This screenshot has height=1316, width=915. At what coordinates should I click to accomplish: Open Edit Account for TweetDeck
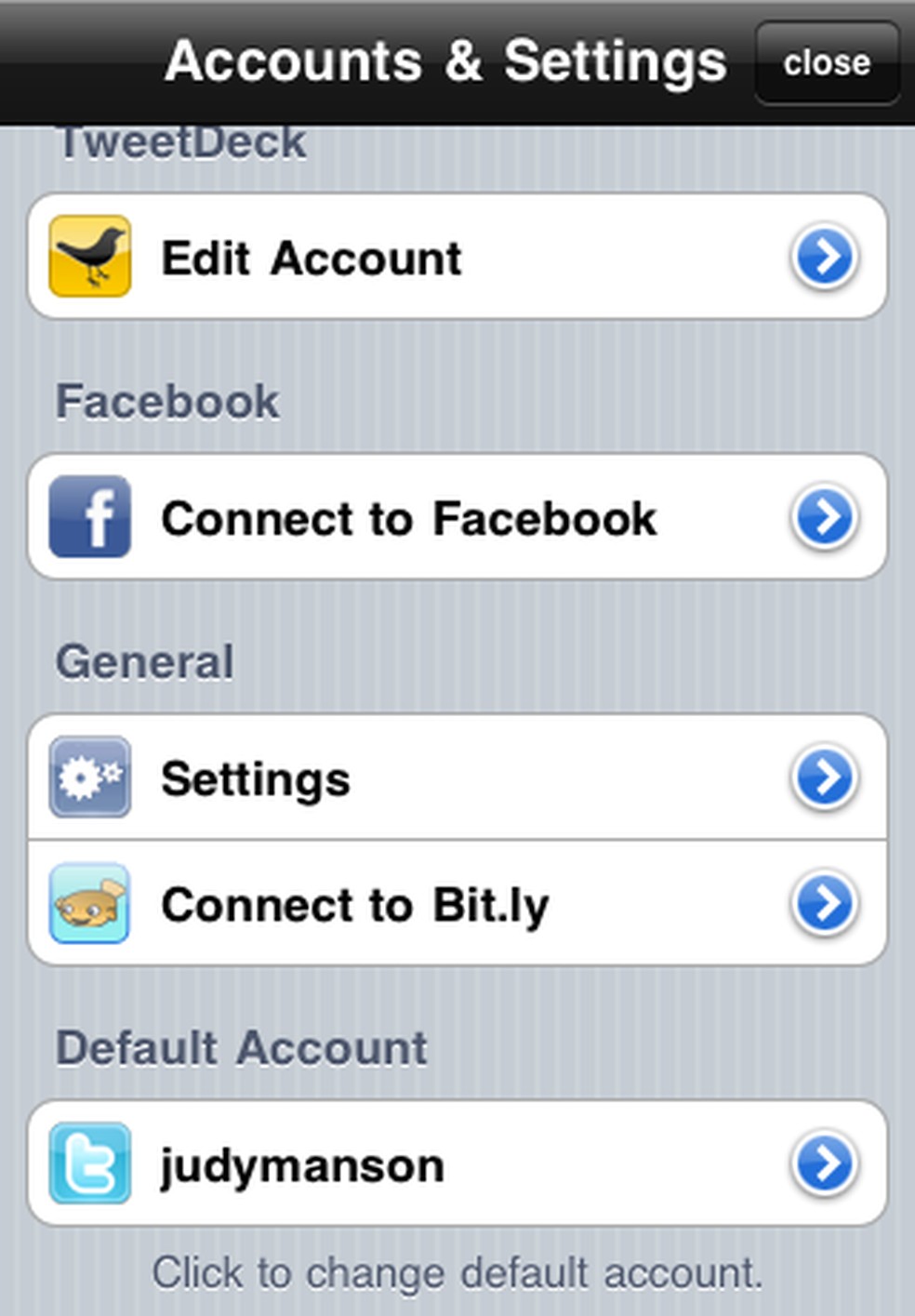[456, 258]
